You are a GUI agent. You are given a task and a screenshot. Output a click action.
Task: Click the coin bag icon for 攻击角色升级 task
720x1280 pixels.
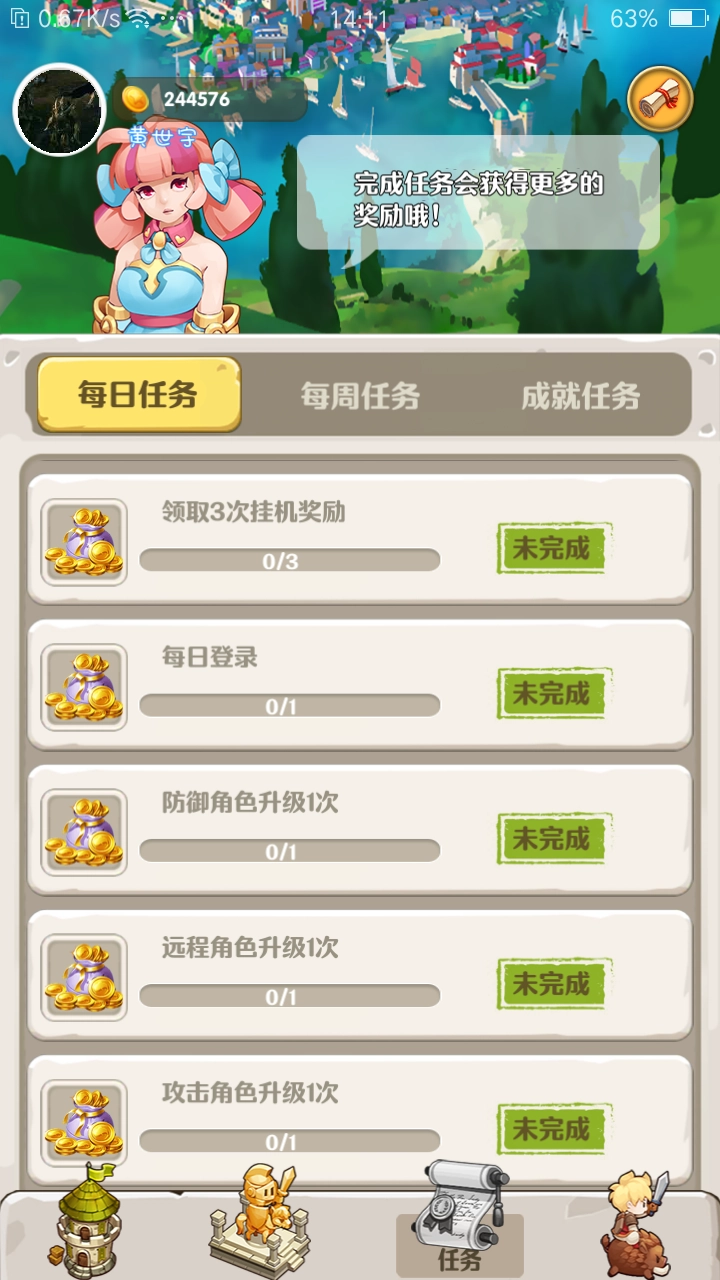coord(85,1123)
